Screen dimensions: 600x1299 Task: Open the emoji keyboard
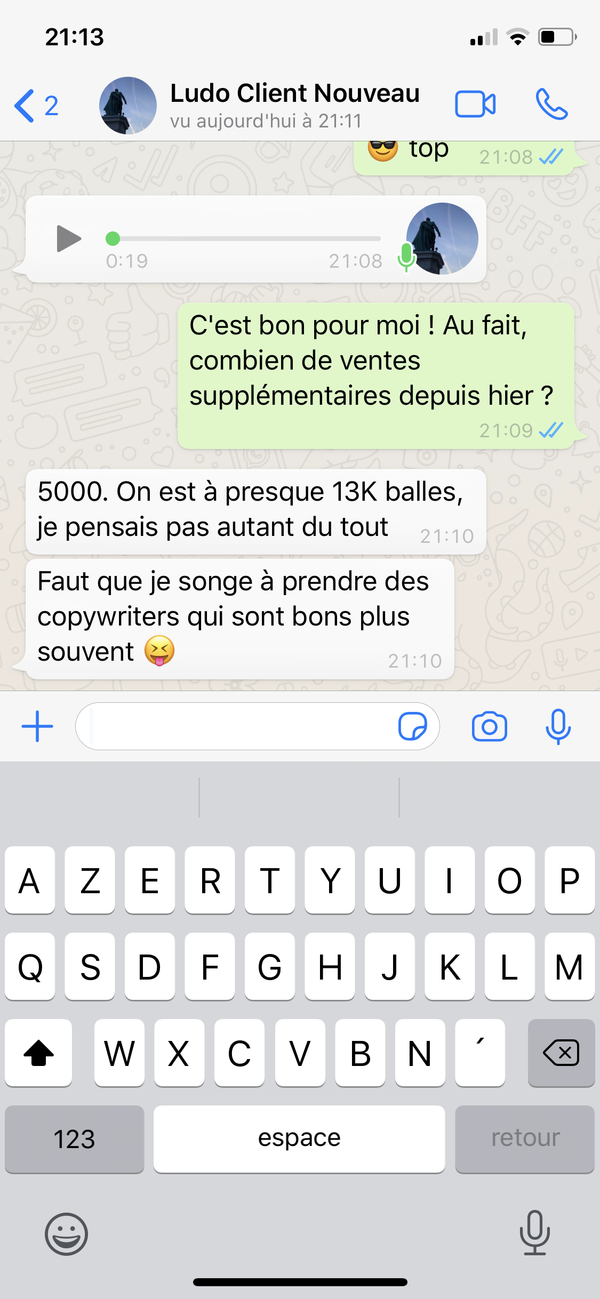[x=67, y=1234]
